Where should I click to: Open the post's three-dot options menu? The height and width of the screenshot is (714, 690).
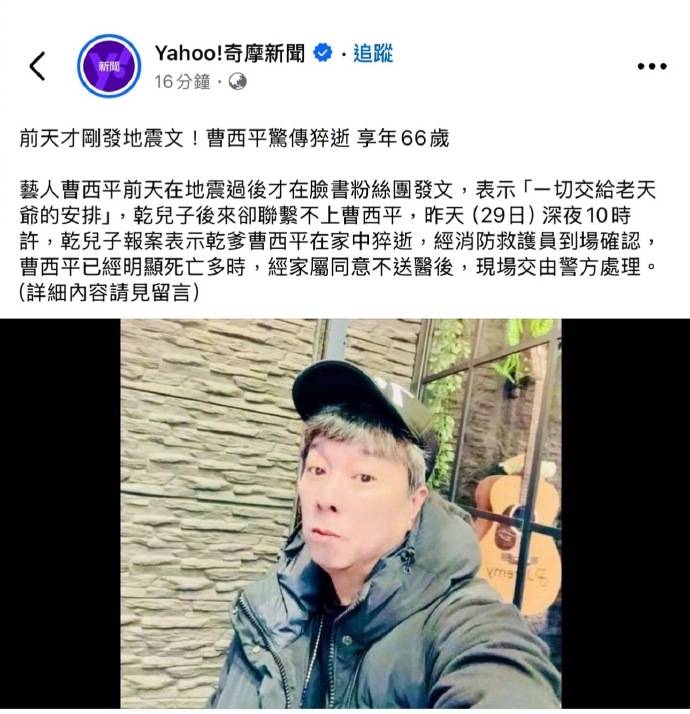(651, 66)
